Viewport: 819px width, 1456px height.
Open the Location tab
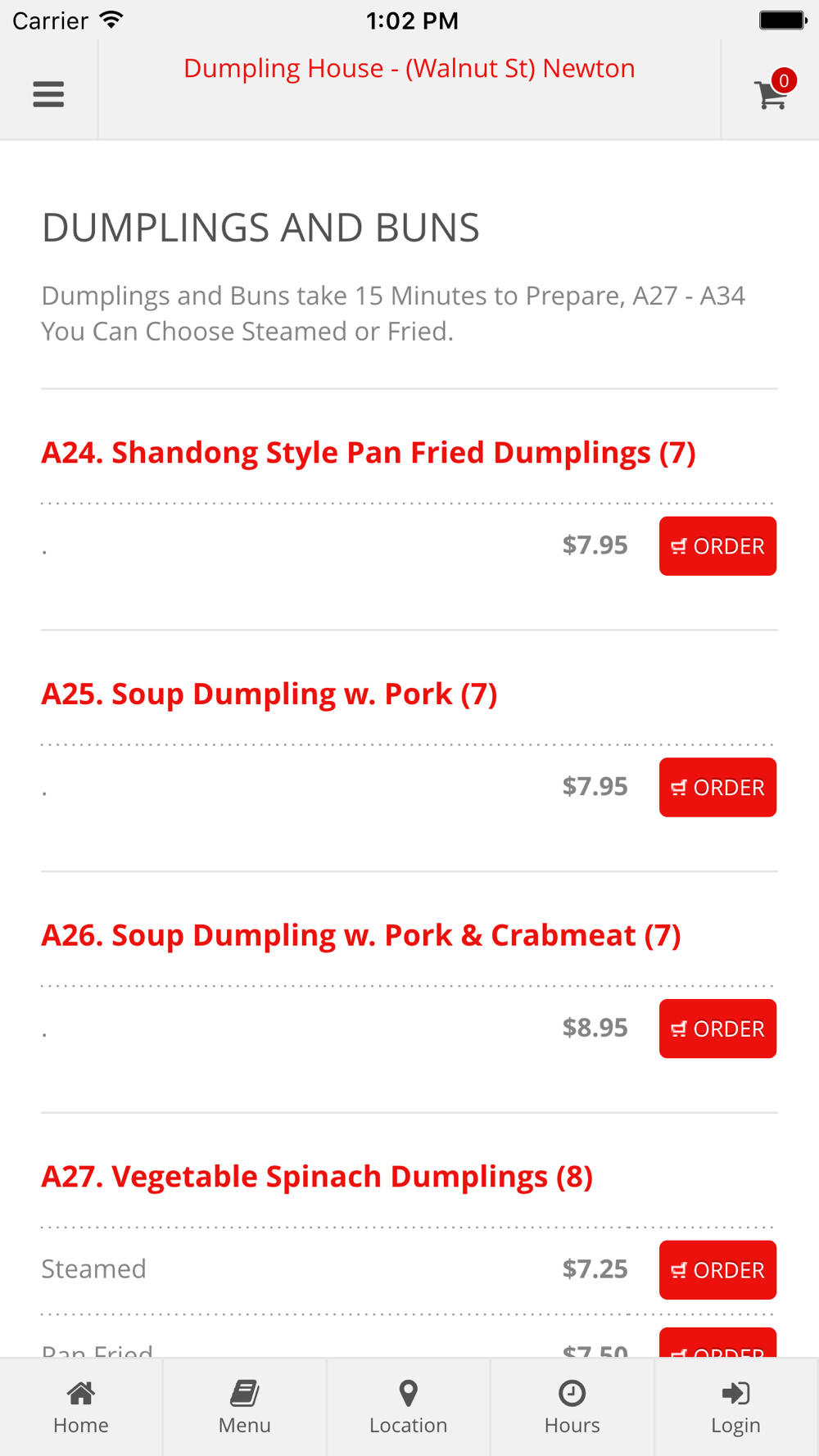pyautogui.click(x=409, y=1407)
